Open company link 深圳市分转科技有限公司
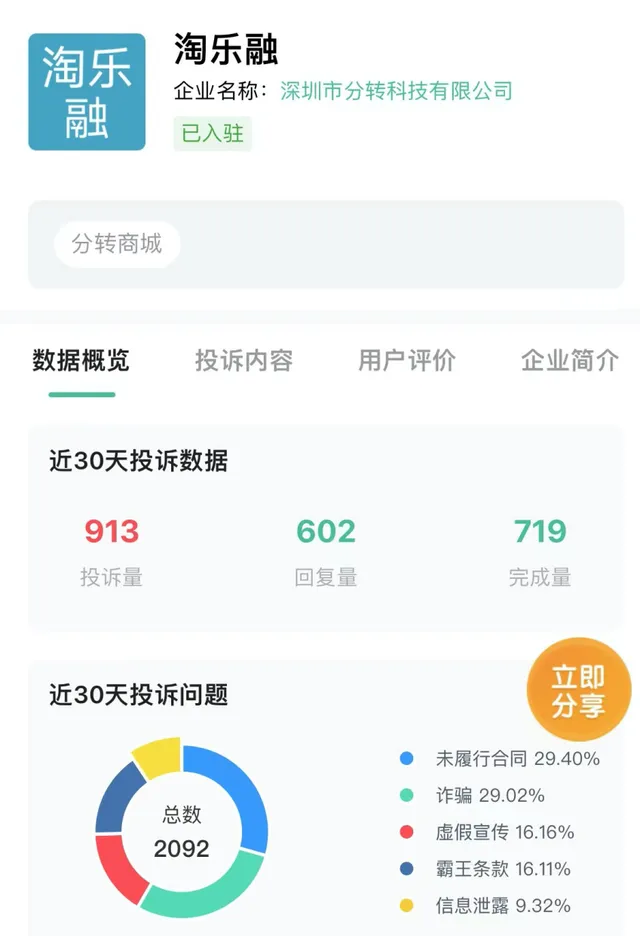 pyautogui.click(x=396, y=91)
